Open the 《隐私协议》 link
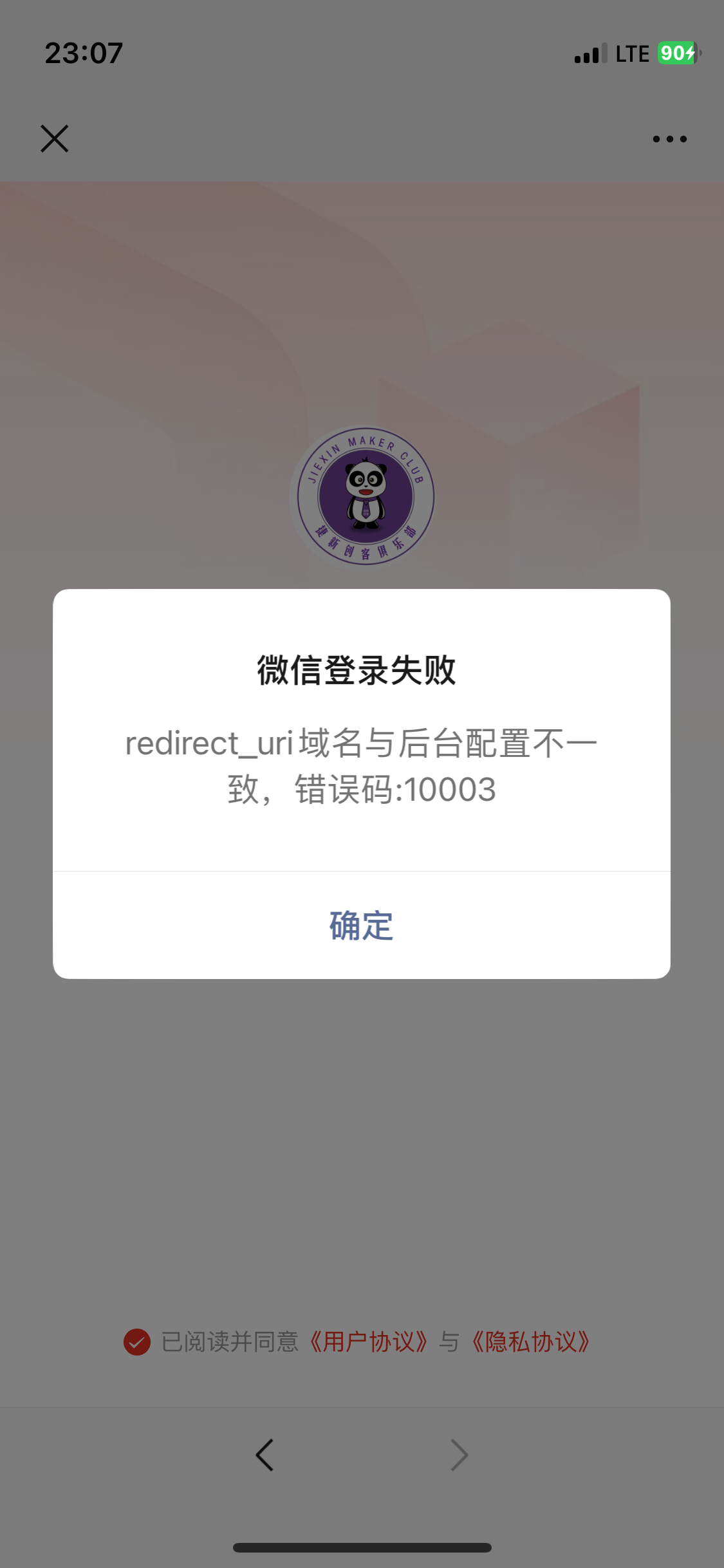The width and height of the screenshot is (724, 1568). (x=530, y=1342)
